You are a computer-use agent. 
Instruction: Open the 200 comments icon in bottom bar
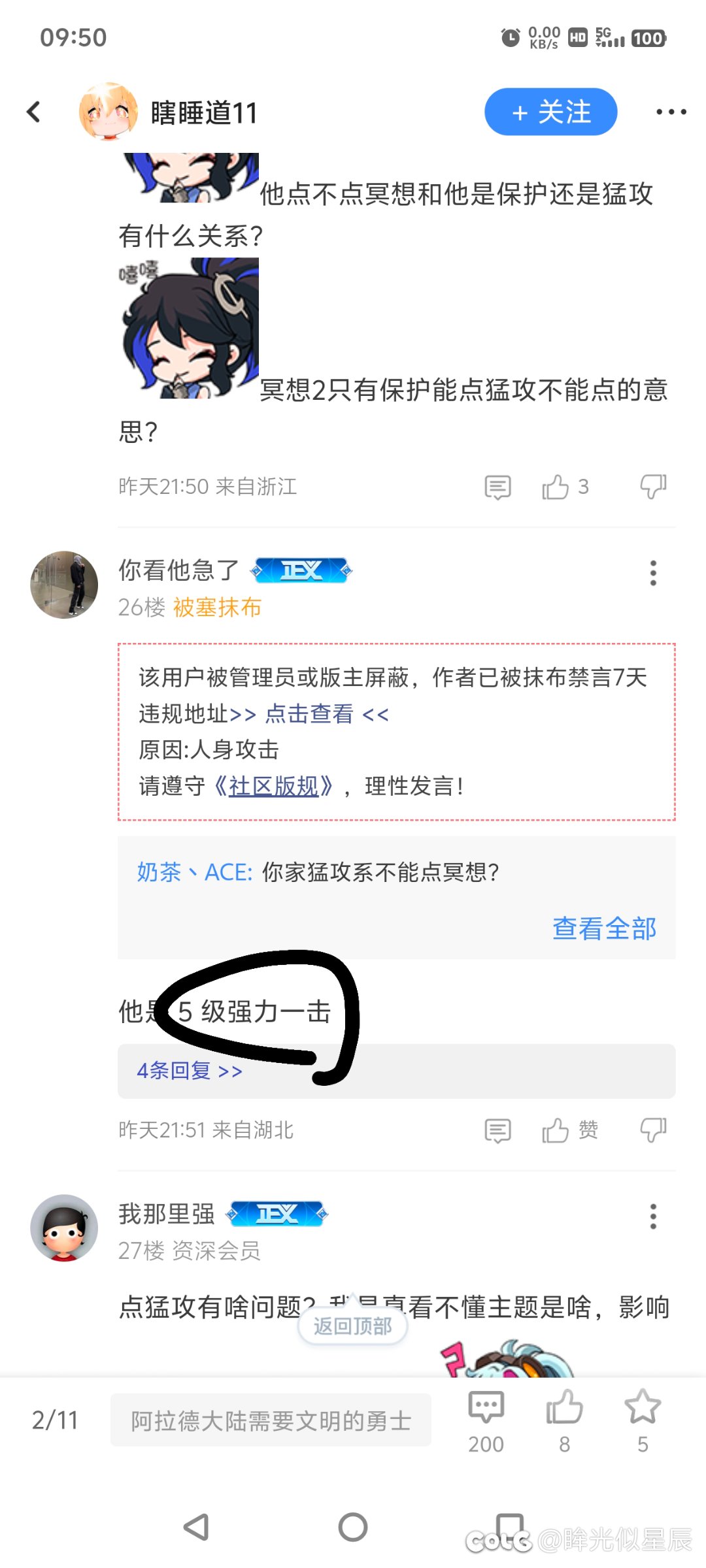(x=486, y=1420)
